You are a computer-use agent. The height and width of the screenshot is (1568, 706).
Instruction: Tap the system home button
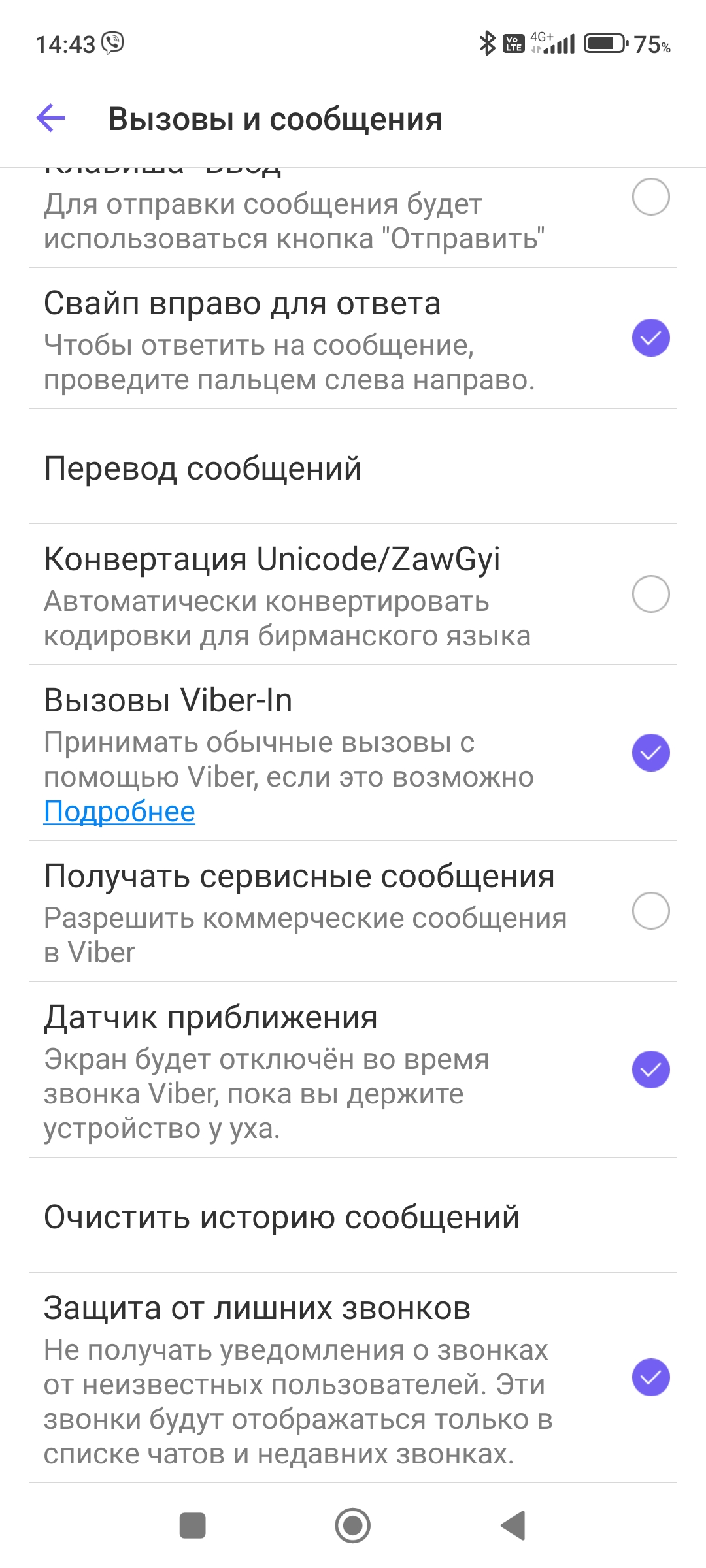coord(353,1526)
